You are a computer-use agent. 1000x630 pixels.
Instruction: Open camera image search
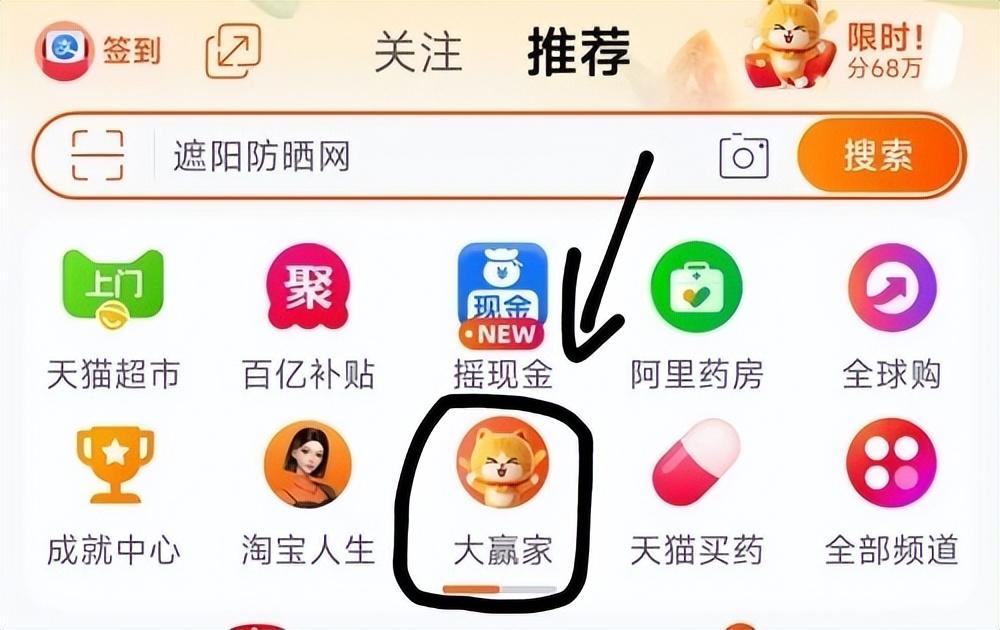pyautogui.click(x=744, y=157)
